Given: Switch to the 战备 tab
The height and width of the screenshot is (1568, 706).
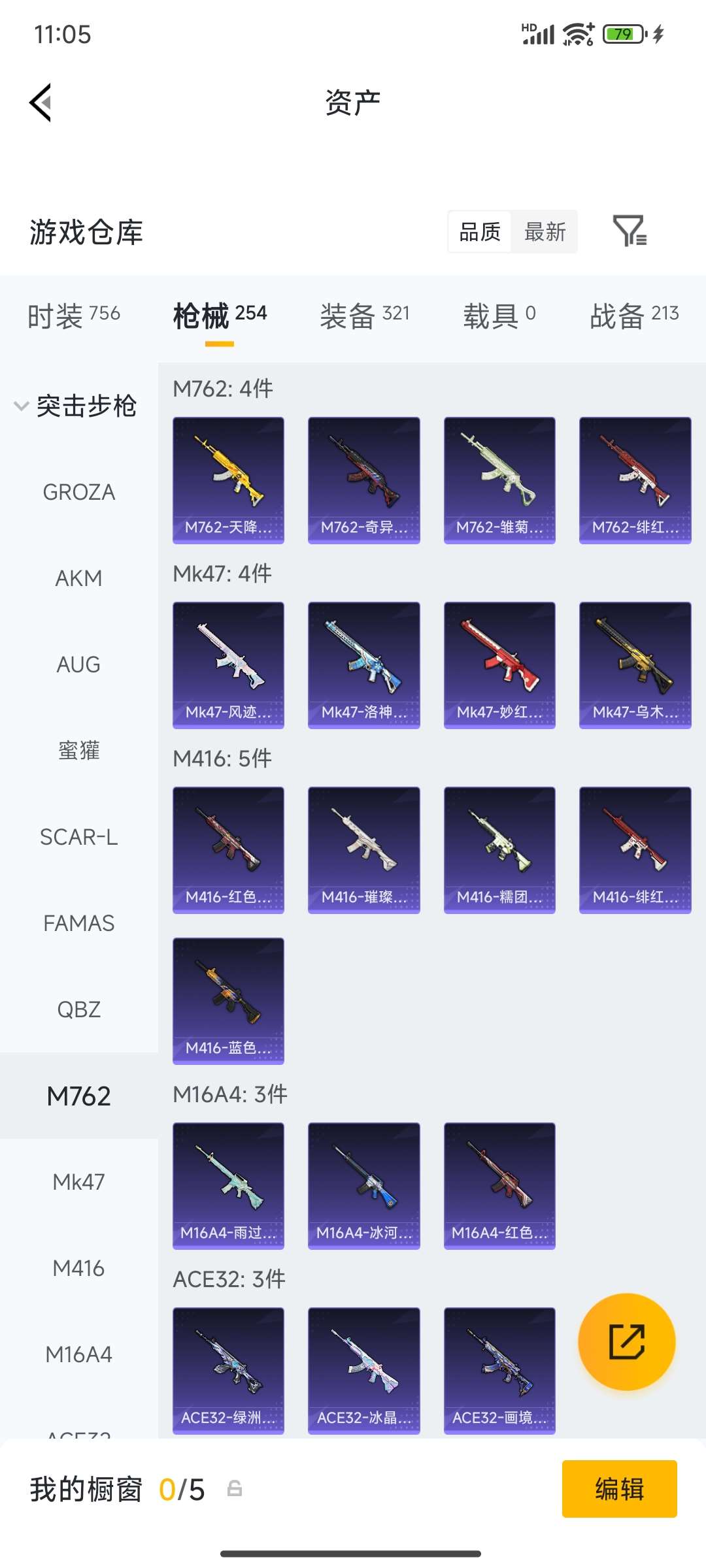Looking at the screenshot, I should click(633, 316).
